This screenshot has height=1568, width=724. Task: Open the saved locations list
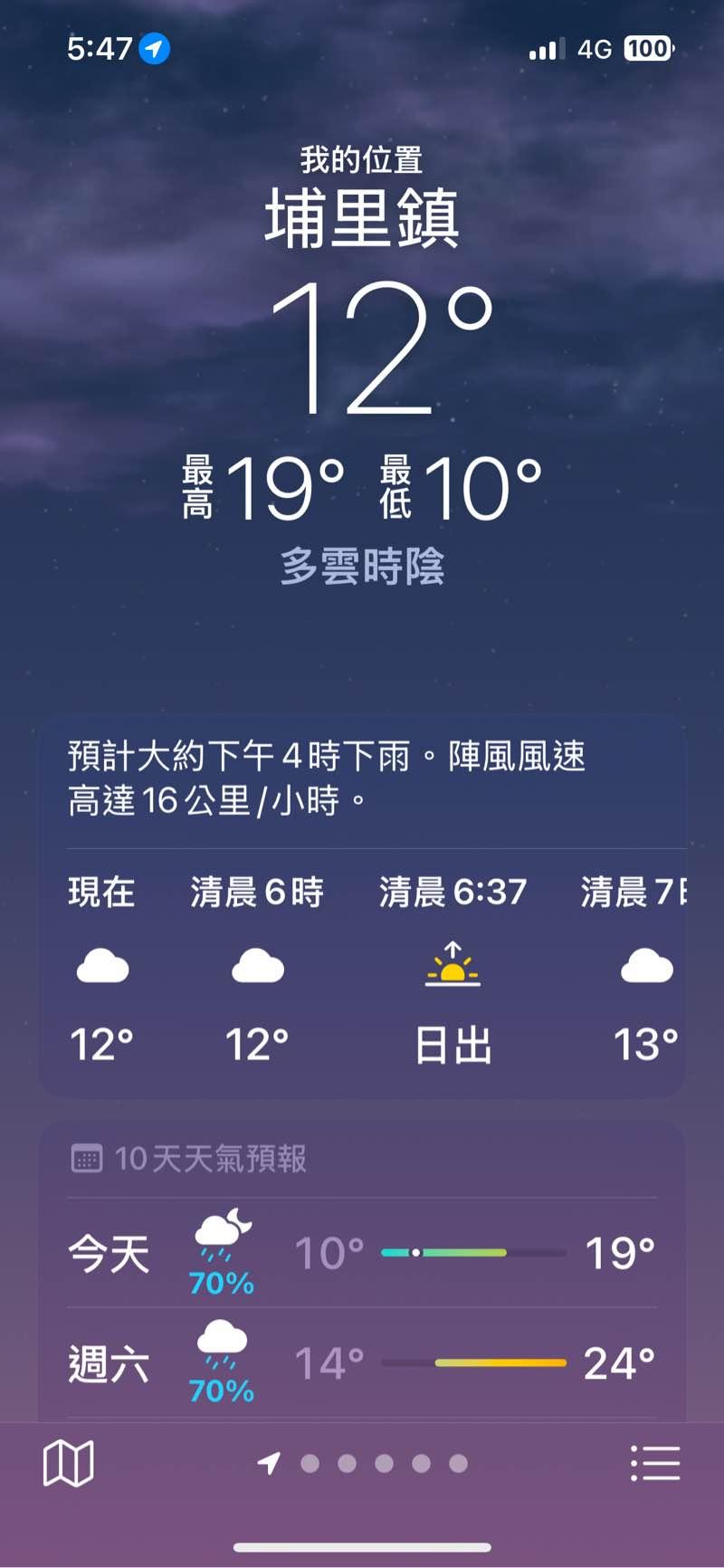coord(654,1463)
